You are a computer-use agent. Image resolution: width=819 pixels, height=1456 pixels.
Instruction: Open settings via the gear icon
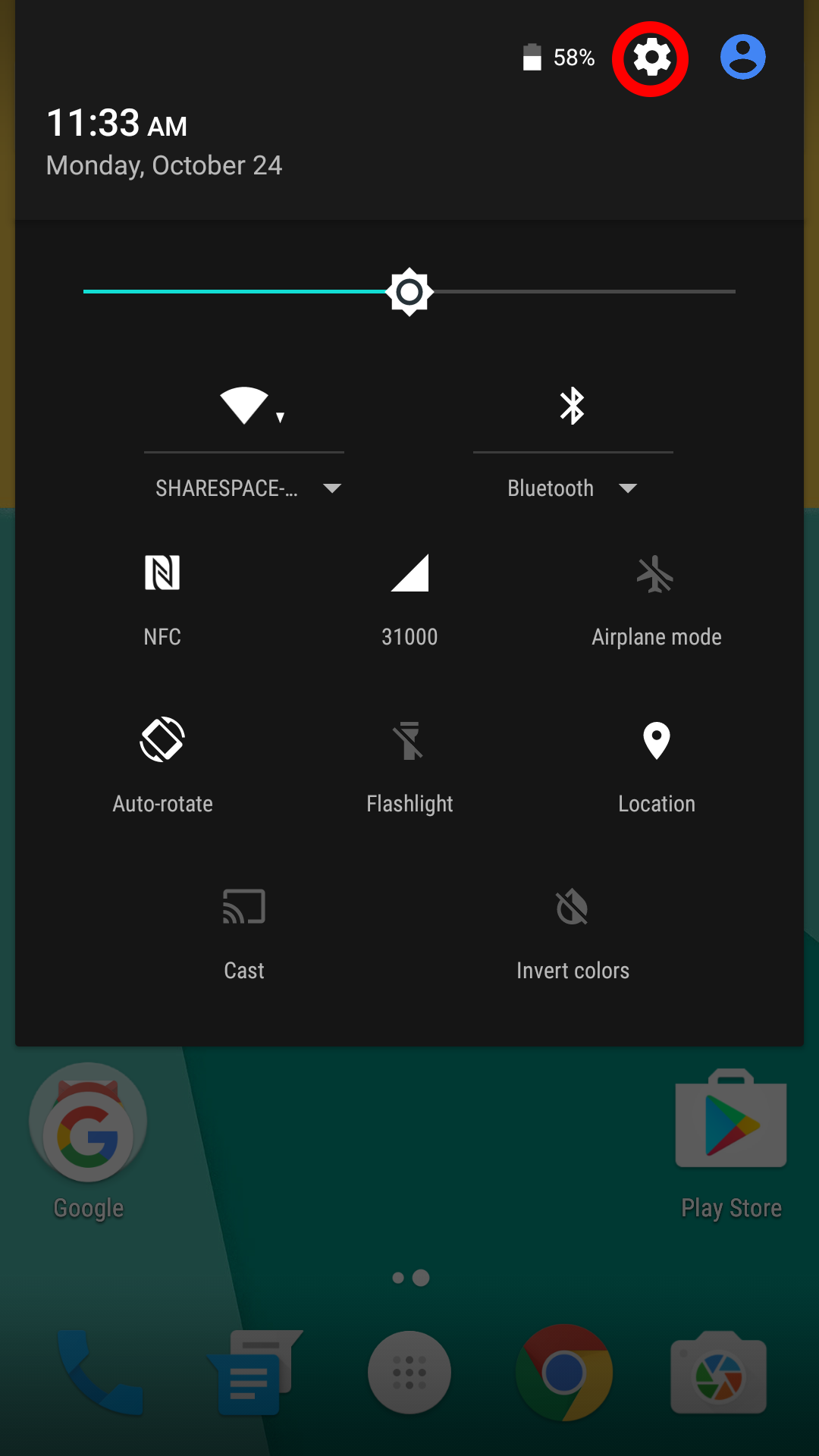651,58
